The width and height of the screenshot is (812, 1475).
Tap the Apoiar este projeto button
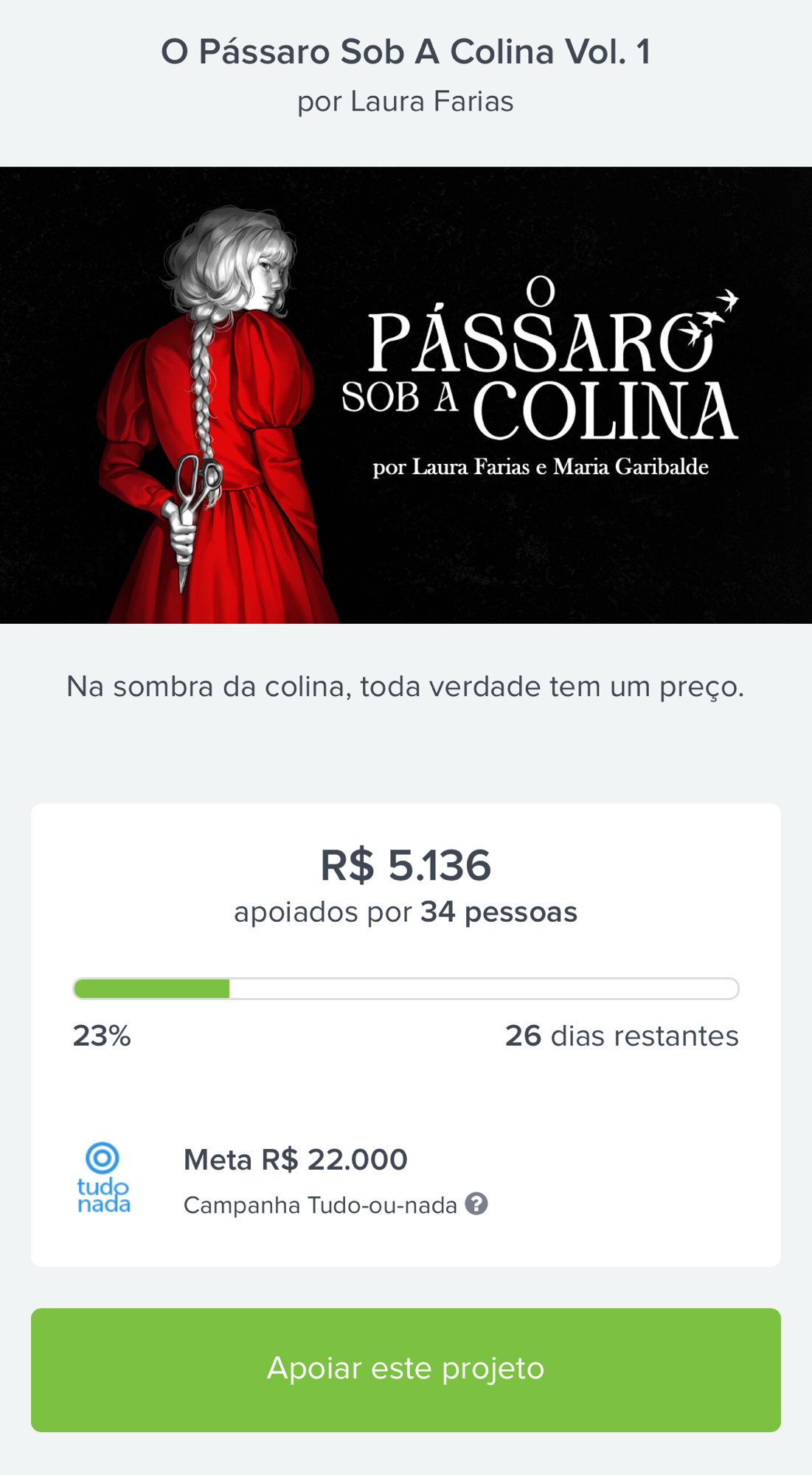406,1370
